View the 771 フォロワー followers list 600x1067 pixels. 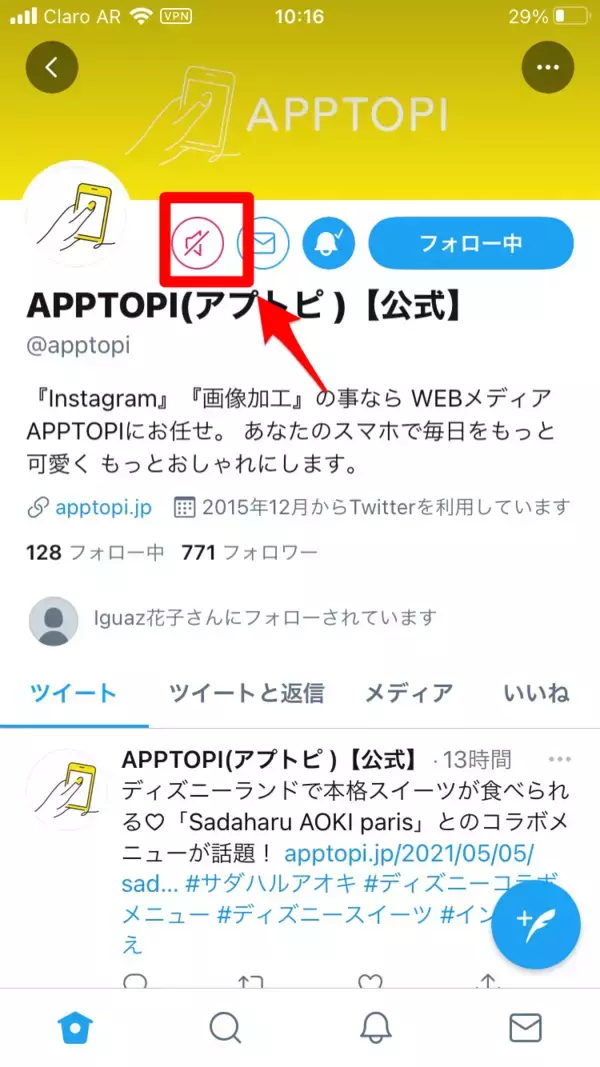[x=249, y=552]
